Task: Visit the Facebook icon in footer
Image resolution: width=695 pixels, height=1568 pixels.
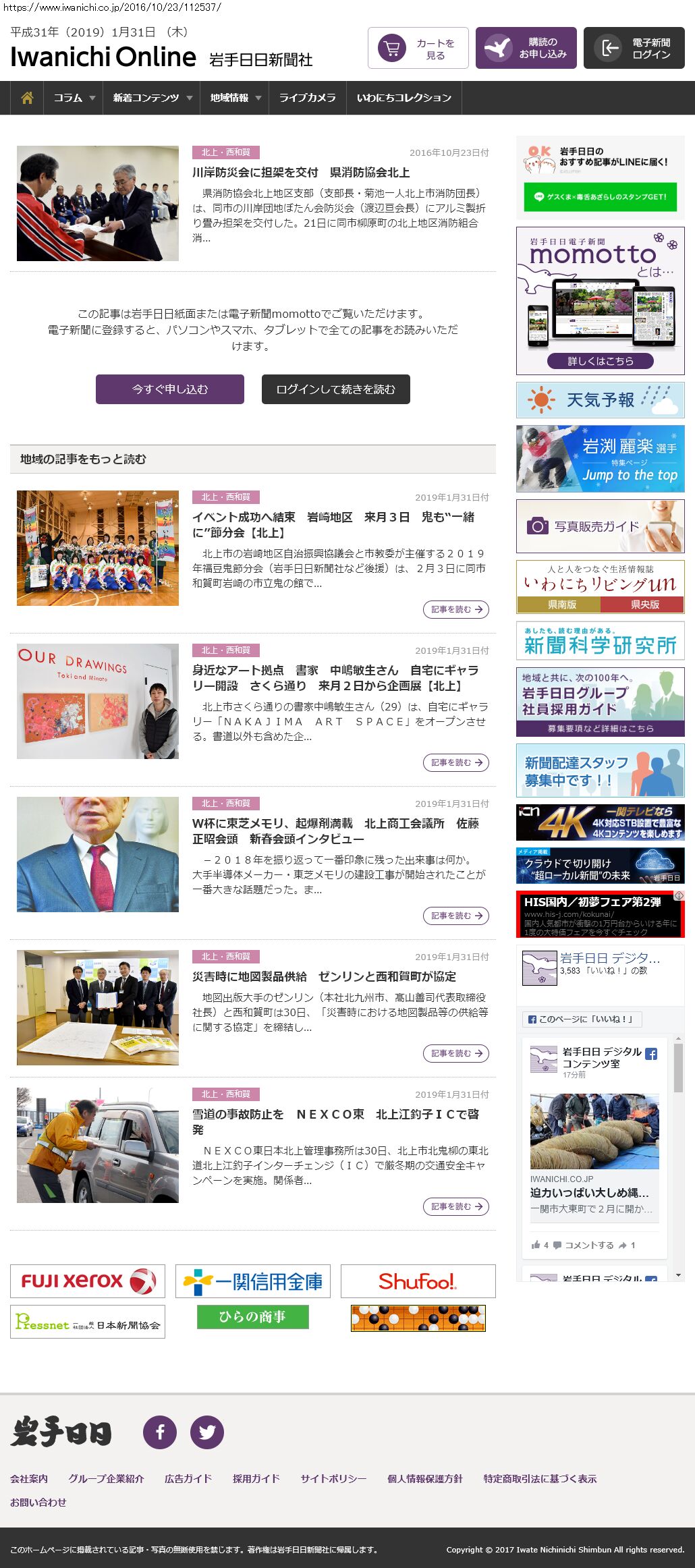Action: tap(160, 1432)
